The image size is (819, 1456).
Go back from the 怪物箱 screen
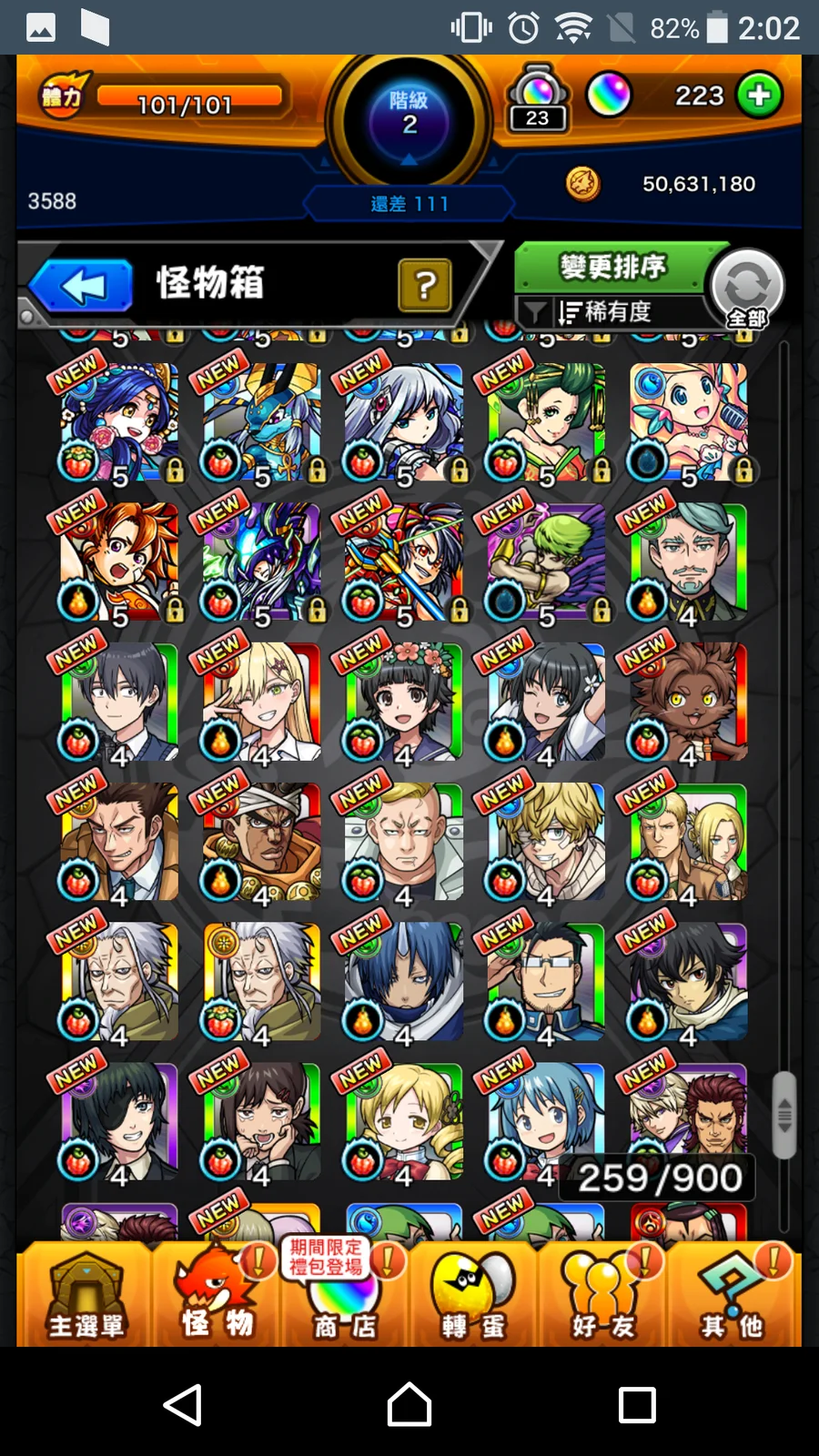[x=82, y=287]
